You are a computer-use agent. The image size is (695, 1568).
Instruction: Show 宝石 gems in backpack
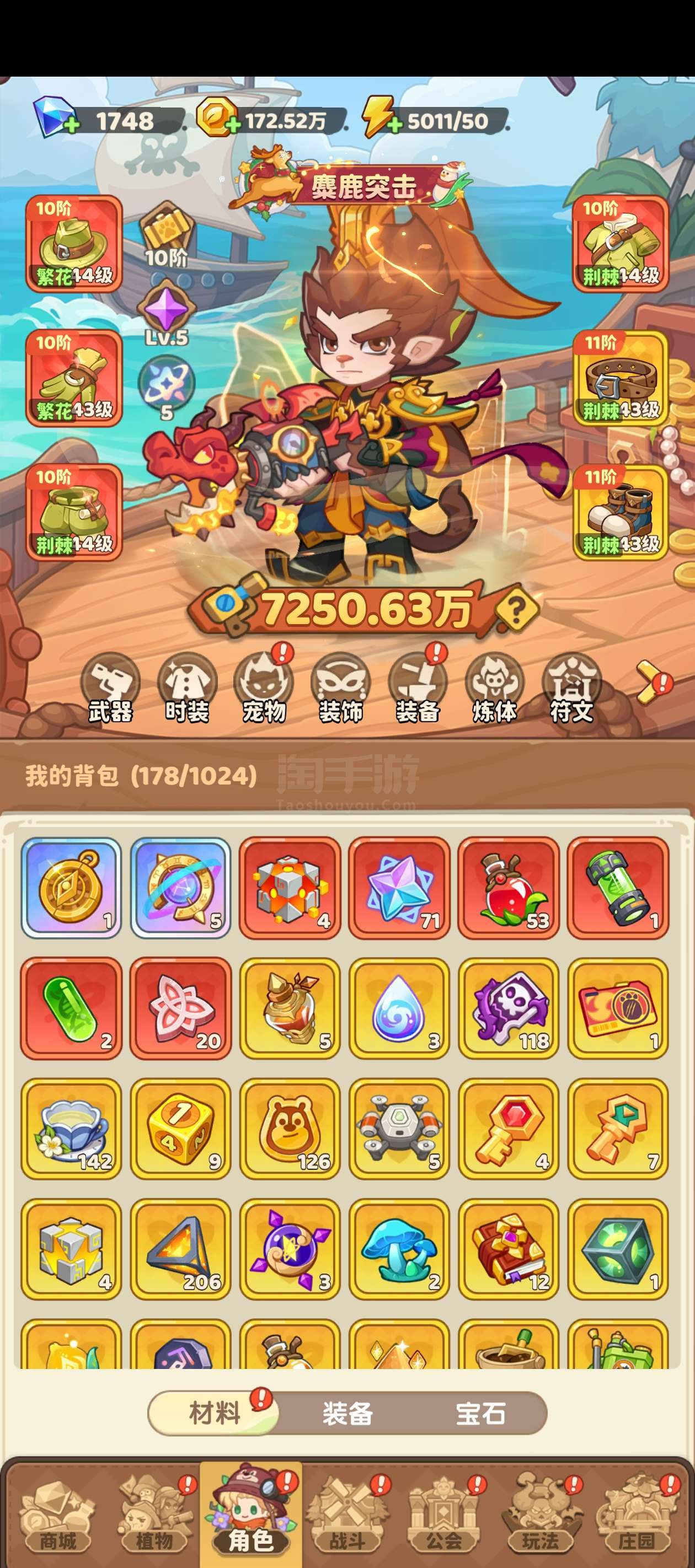(480, 1414)
